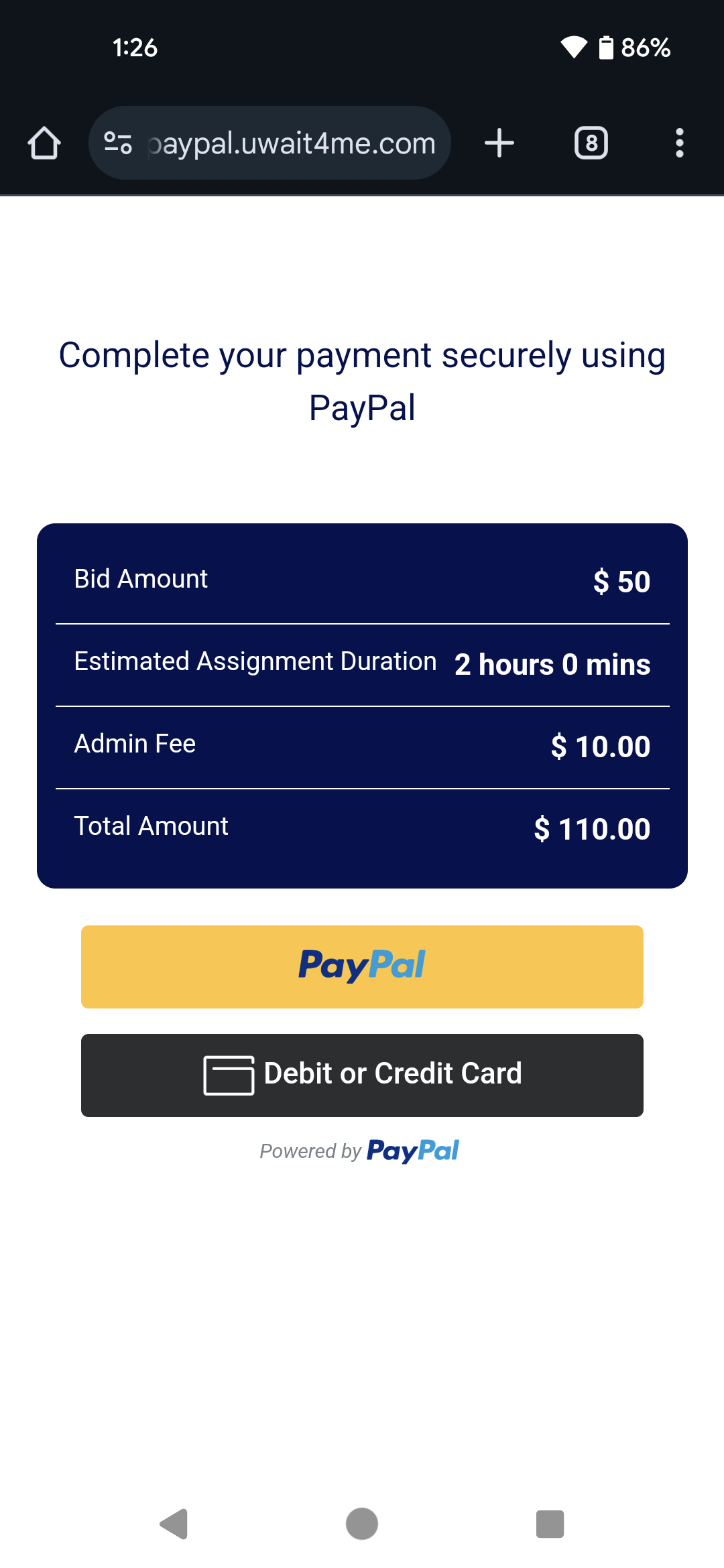Screen dimensions: 724x1568
Task: Pay with the yellow PayPal button
Action: [x=362, y=966]
